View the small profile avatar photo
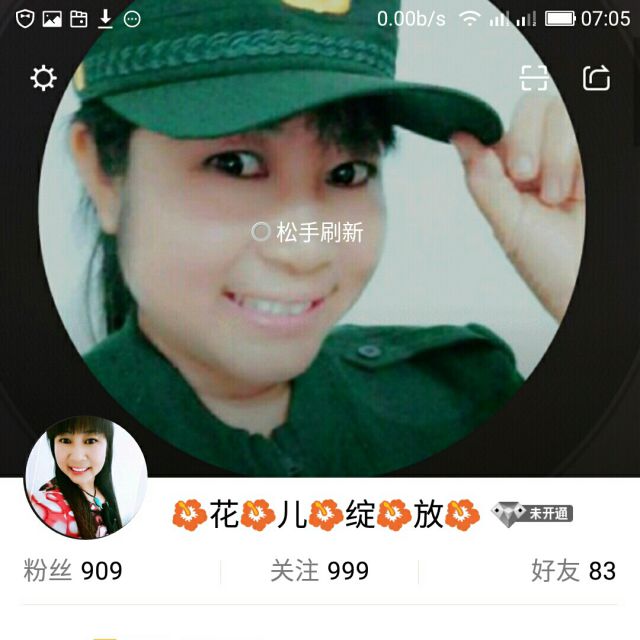 coord(86,477)
